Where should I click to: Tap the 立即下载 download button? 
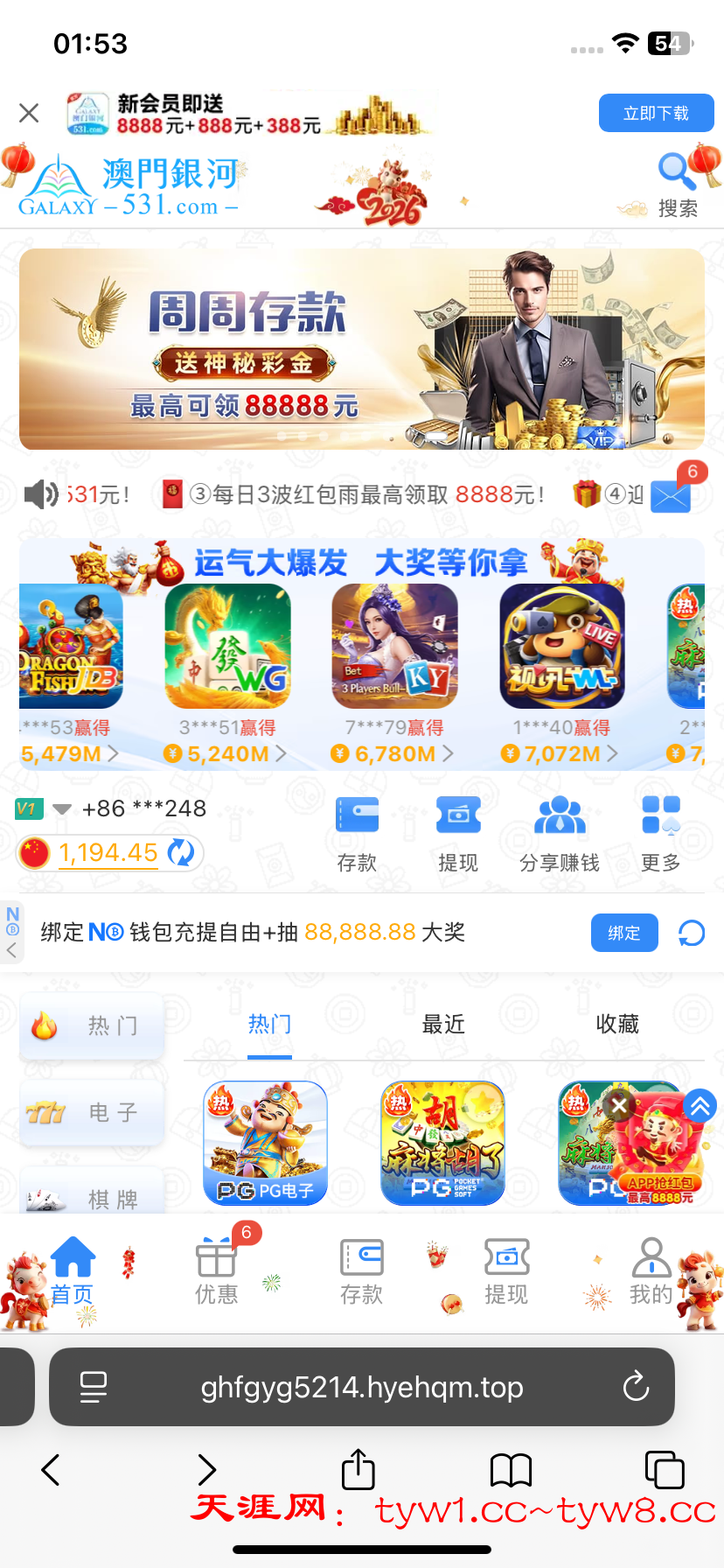[x=656, y=114]
